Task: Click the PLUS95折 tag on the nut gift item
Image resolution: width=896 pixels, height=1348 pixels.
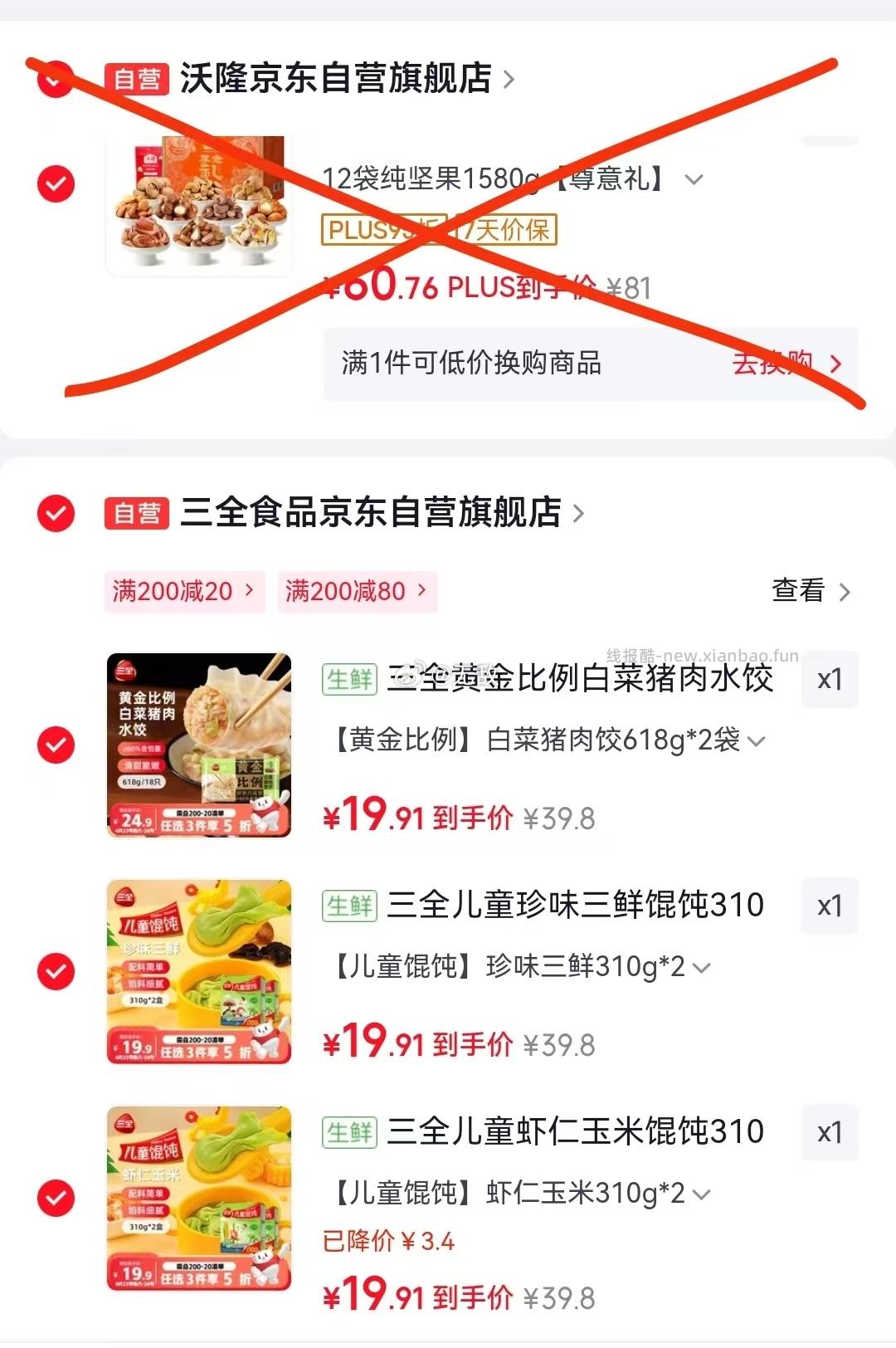Action: [x=374, y=231]
